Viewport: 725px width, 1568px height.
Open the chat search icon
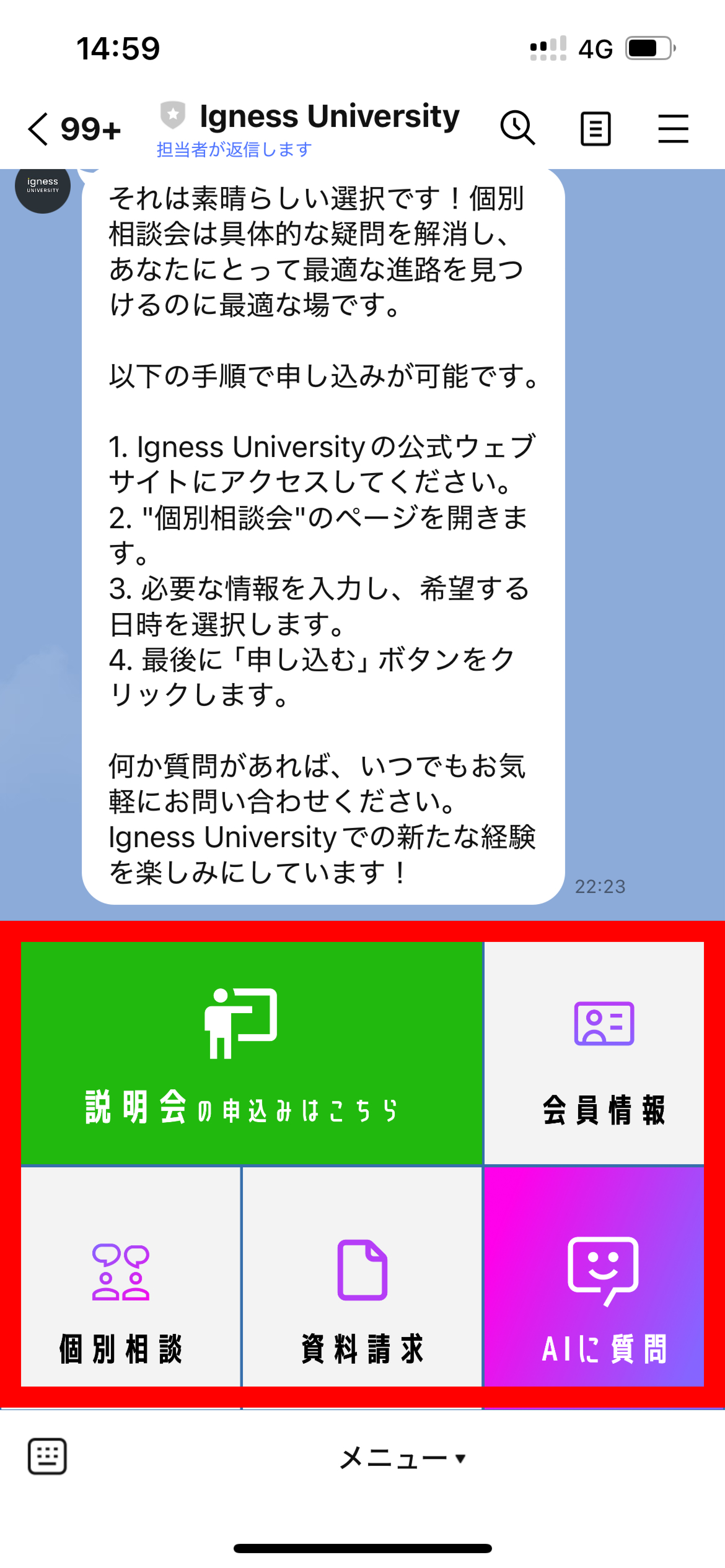pyautogui.click(x=517, y=128)
